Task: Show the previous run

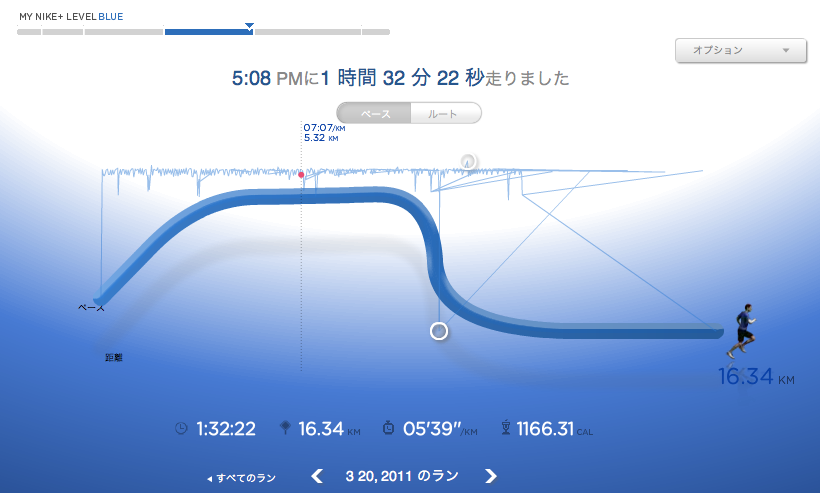Action: 317,476
